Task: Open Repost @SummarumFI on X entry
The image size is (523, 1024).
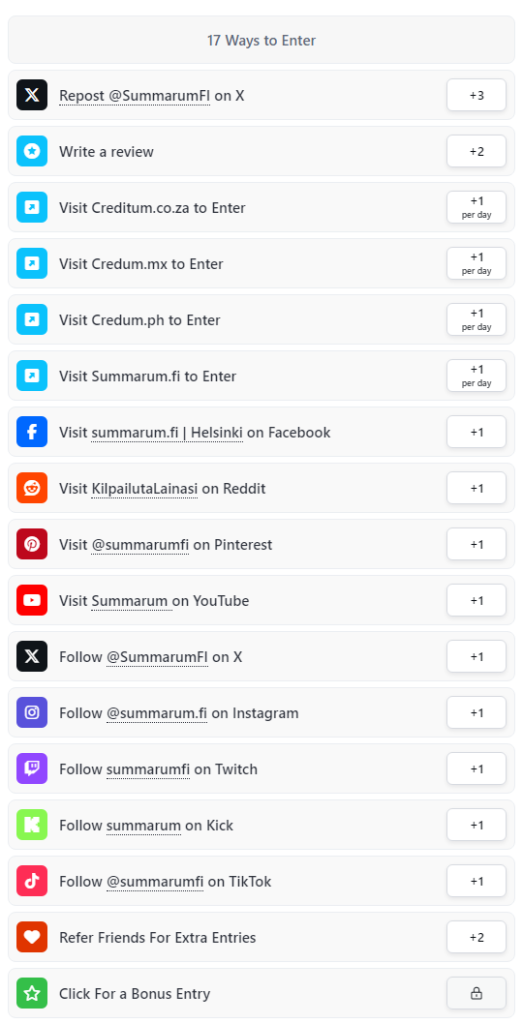Action: [x=261, y=95]
